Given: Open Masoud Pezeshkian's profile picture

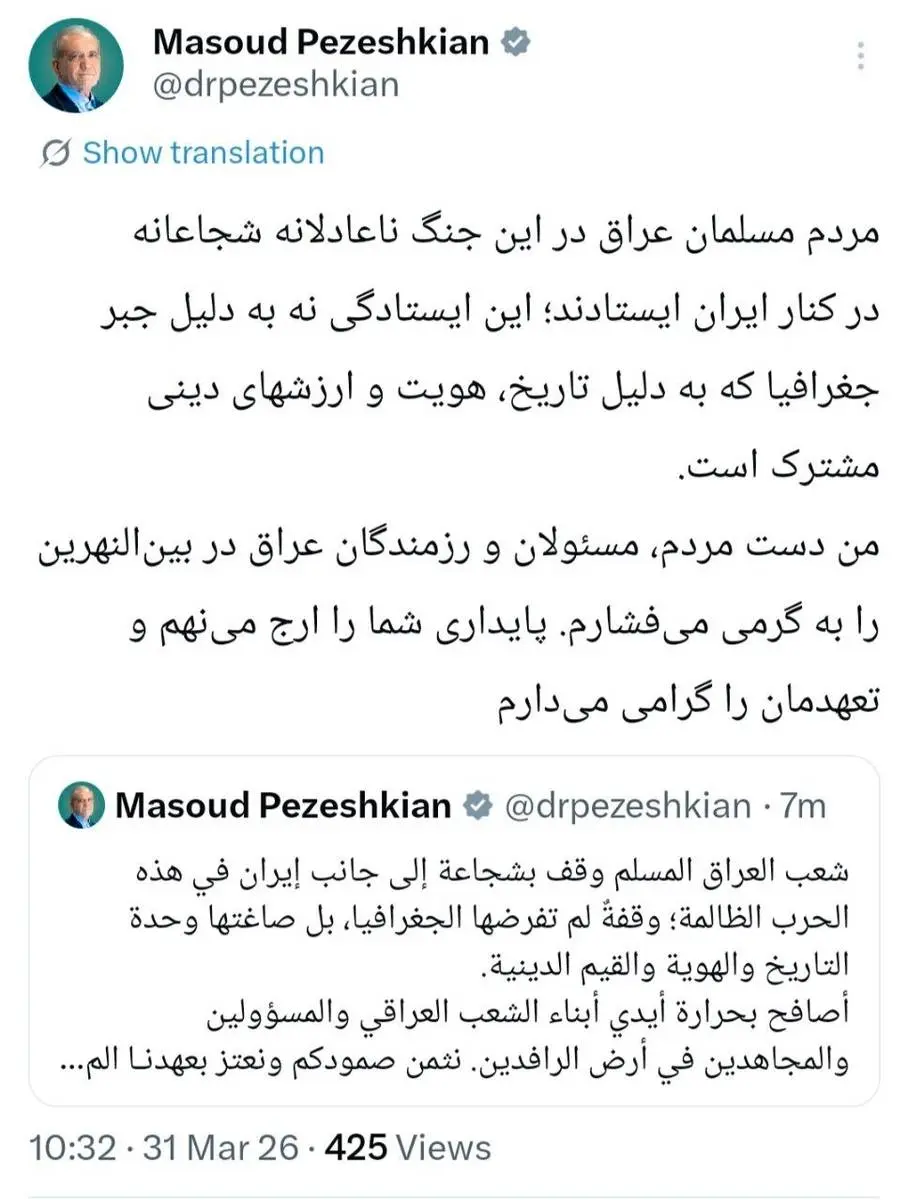Looking at the screenshot, I should [76, 66].
